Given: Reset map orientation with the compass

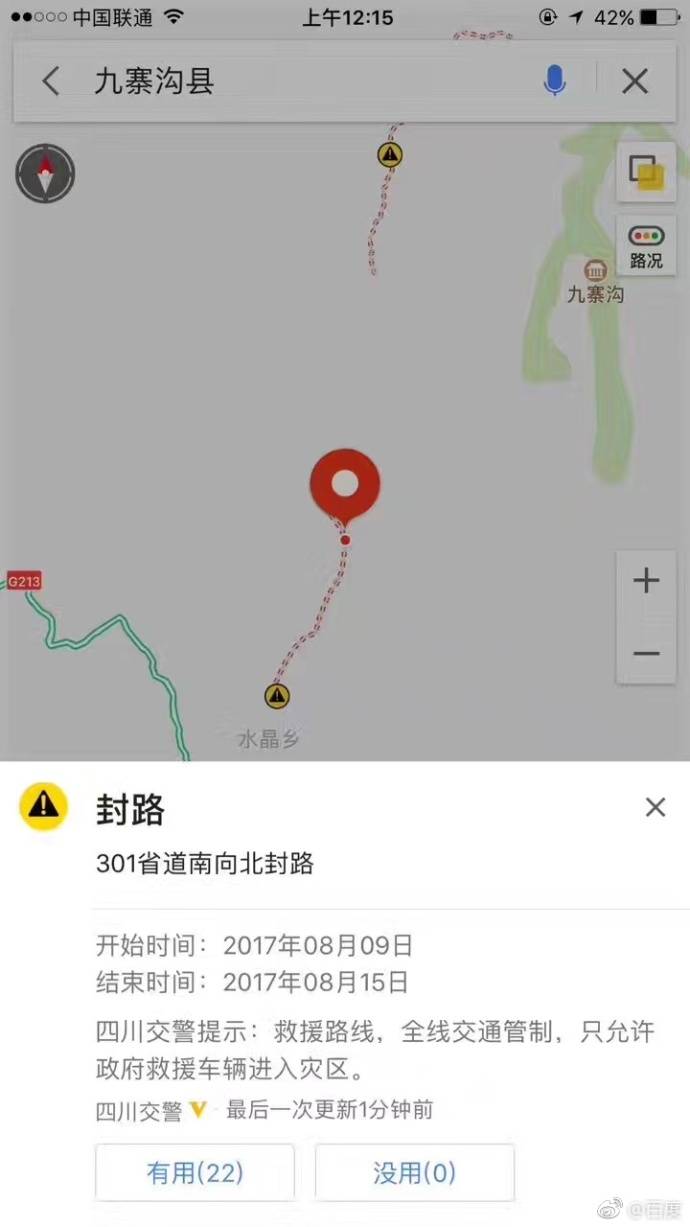Looking at the screenshot, I should click(x=45, y=174).
